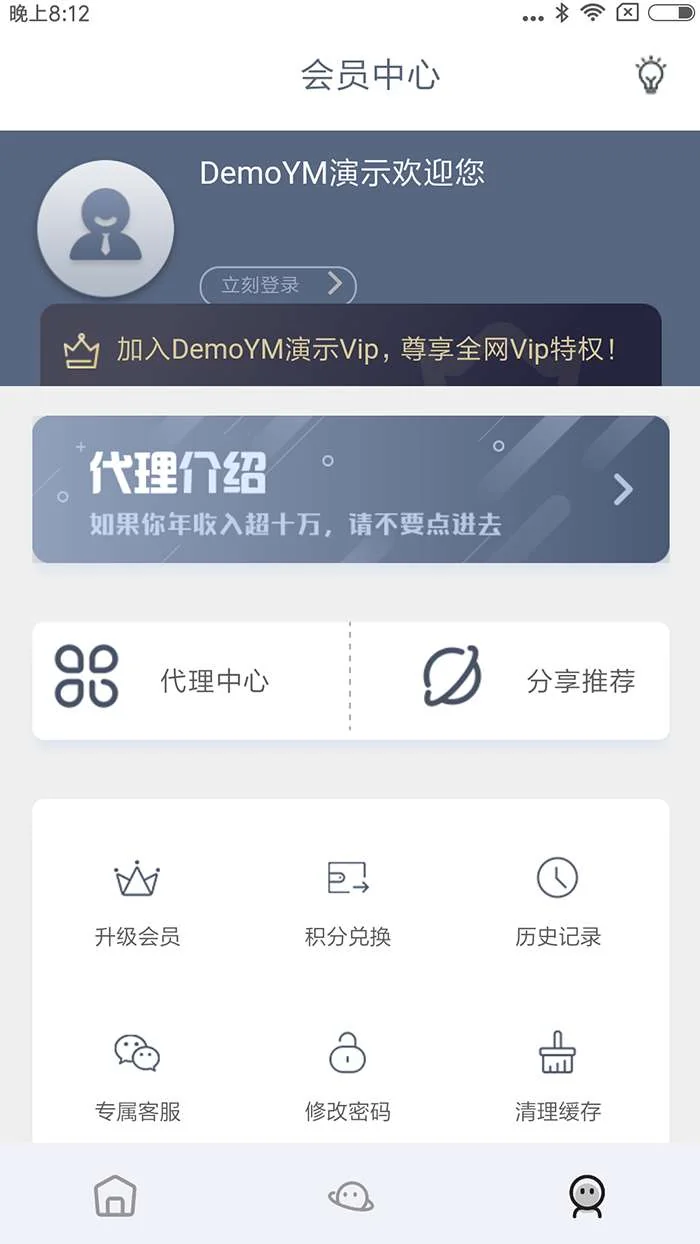This screenshot has height=1244, width=700.
Task: Select 升级会员 to upgrade membership
Action: [137, 901]
